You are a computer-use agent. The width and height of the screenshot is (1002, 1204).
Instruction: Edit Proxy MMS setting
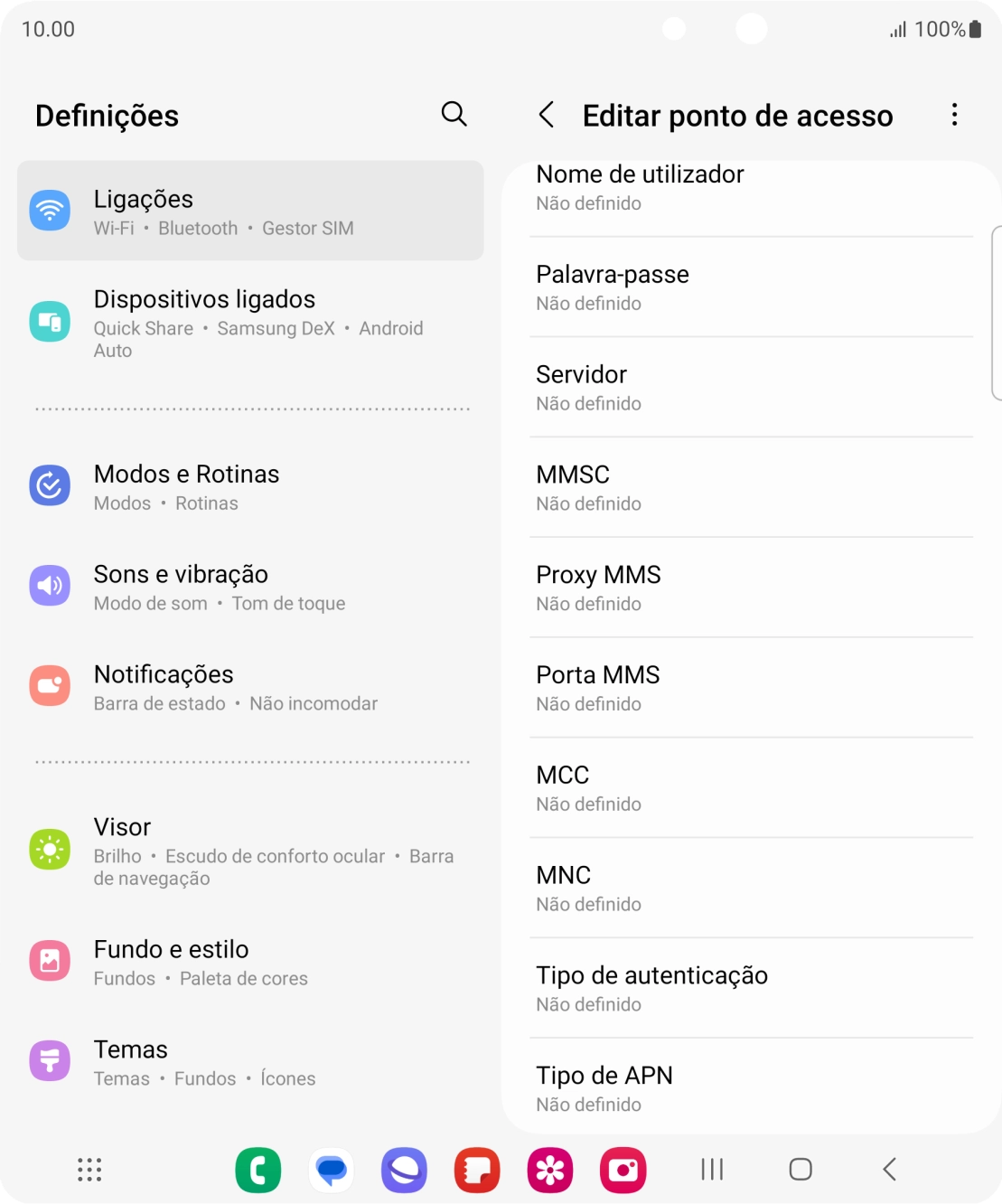pyautogui.click(x=750, y=588)
